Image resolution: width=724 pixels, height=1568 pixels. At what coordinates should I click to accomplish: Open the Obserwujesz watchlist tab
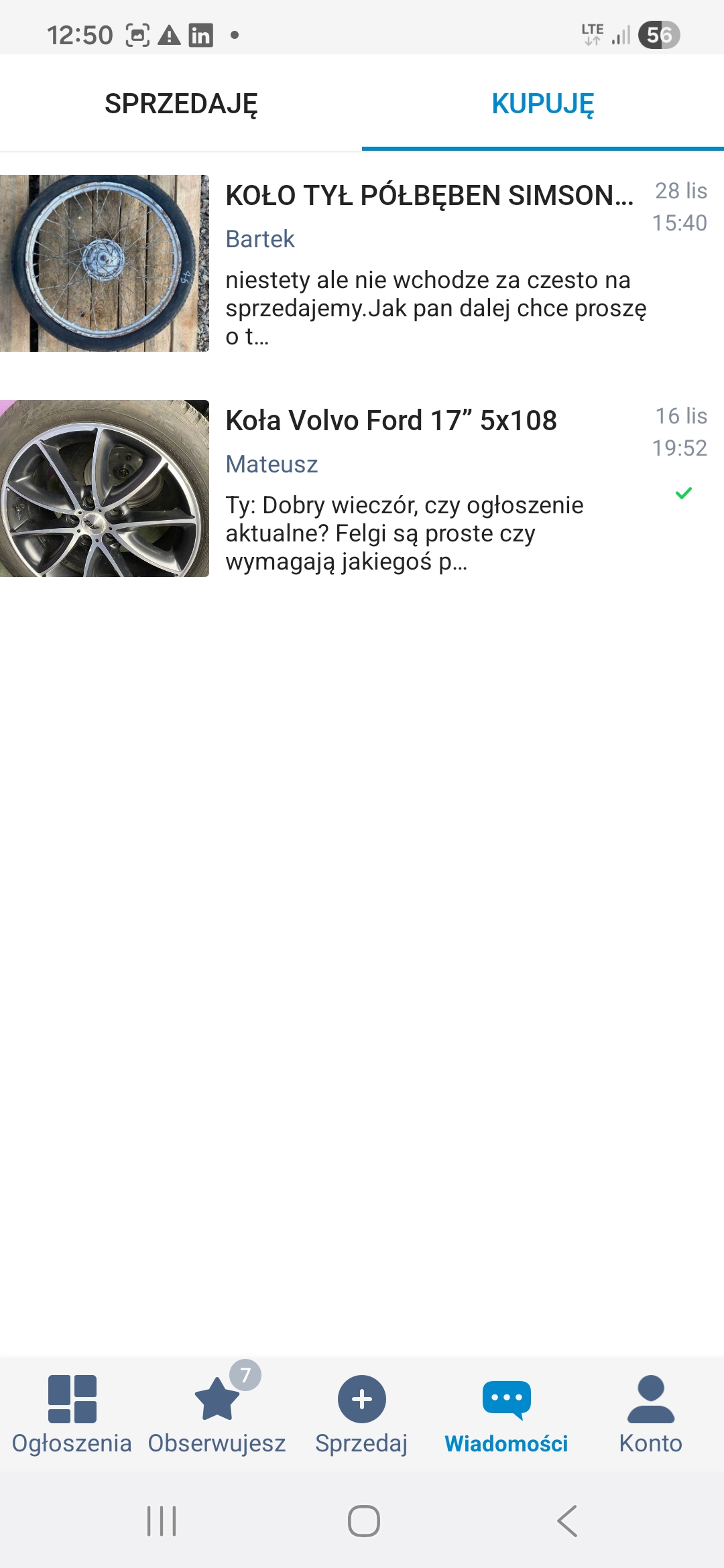(x=217, y=1413)
